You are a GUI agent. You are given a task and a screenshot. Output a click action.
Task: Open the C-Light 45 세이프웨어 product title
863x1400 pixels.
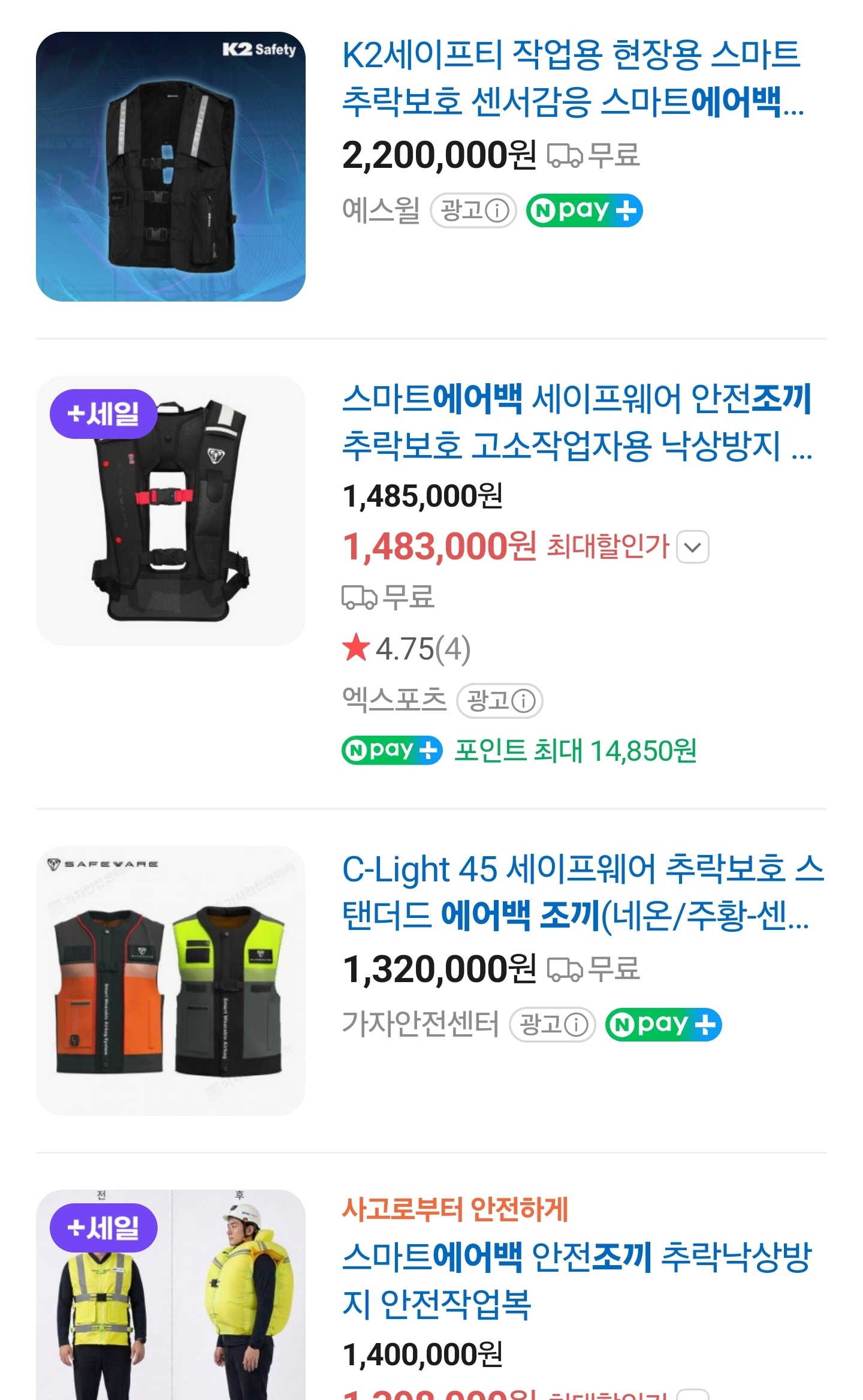[x=583, y=893]
